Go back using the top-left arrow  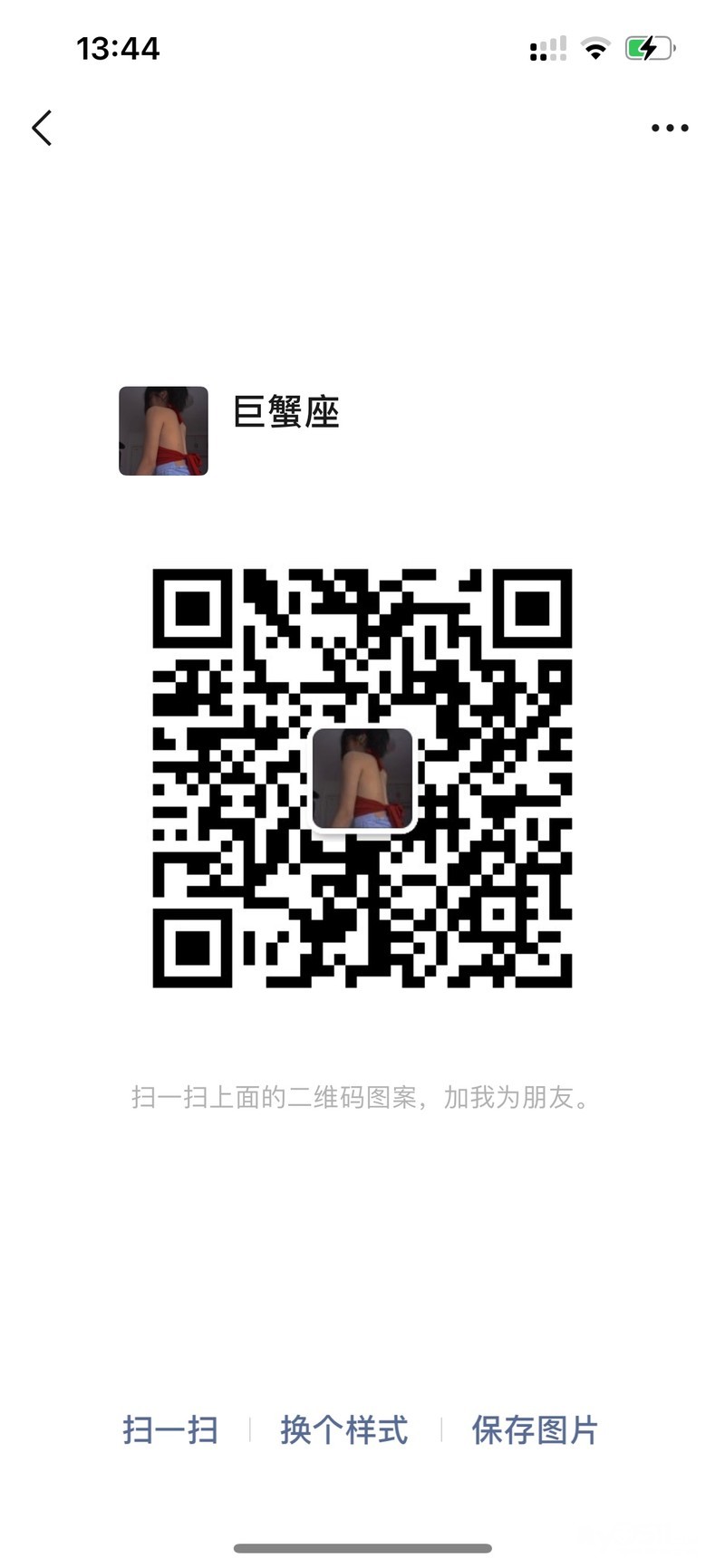42,128
